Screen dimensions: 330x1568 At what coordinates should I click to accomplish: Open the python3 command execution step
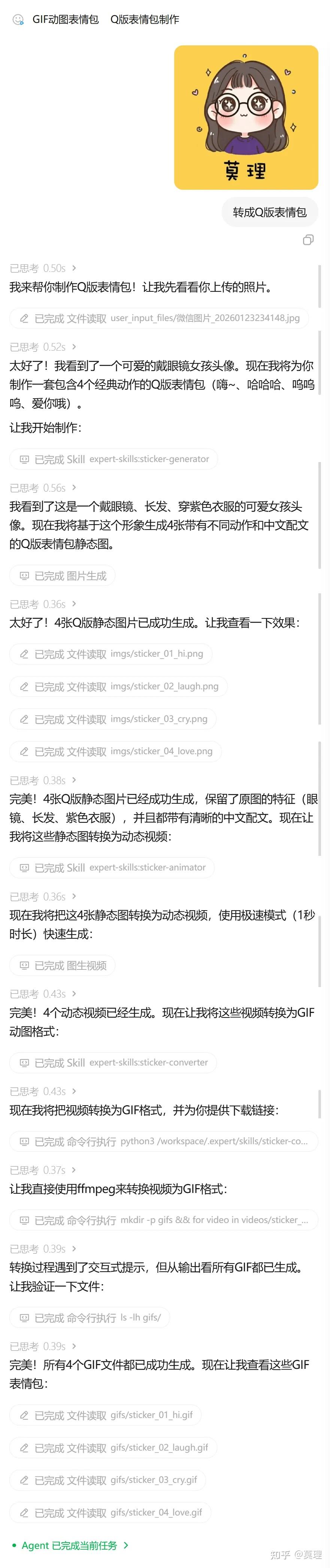pos(163,1141)
